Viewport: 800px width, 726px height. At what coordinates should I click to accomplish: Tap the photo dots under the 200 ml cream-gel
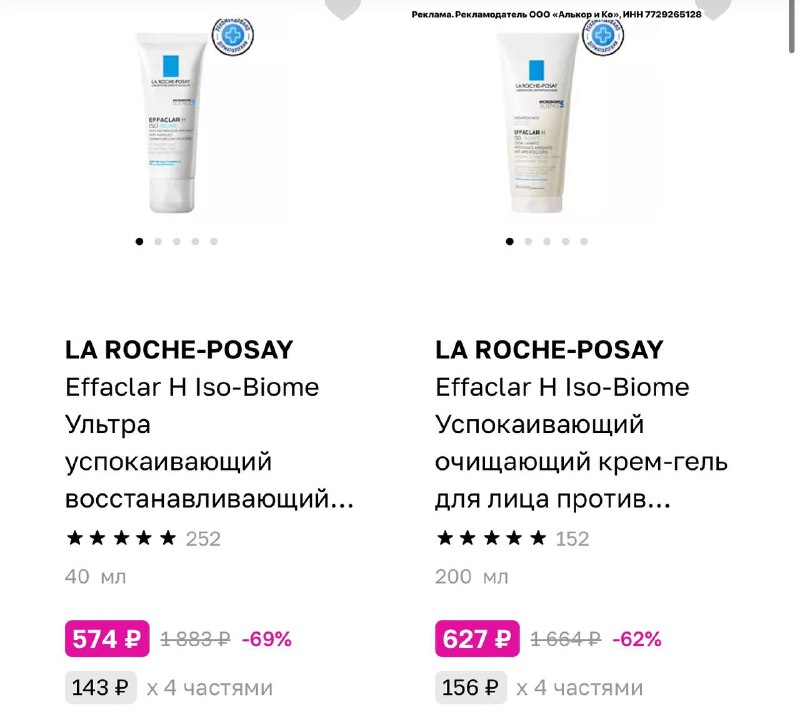(x=547, y=241)
